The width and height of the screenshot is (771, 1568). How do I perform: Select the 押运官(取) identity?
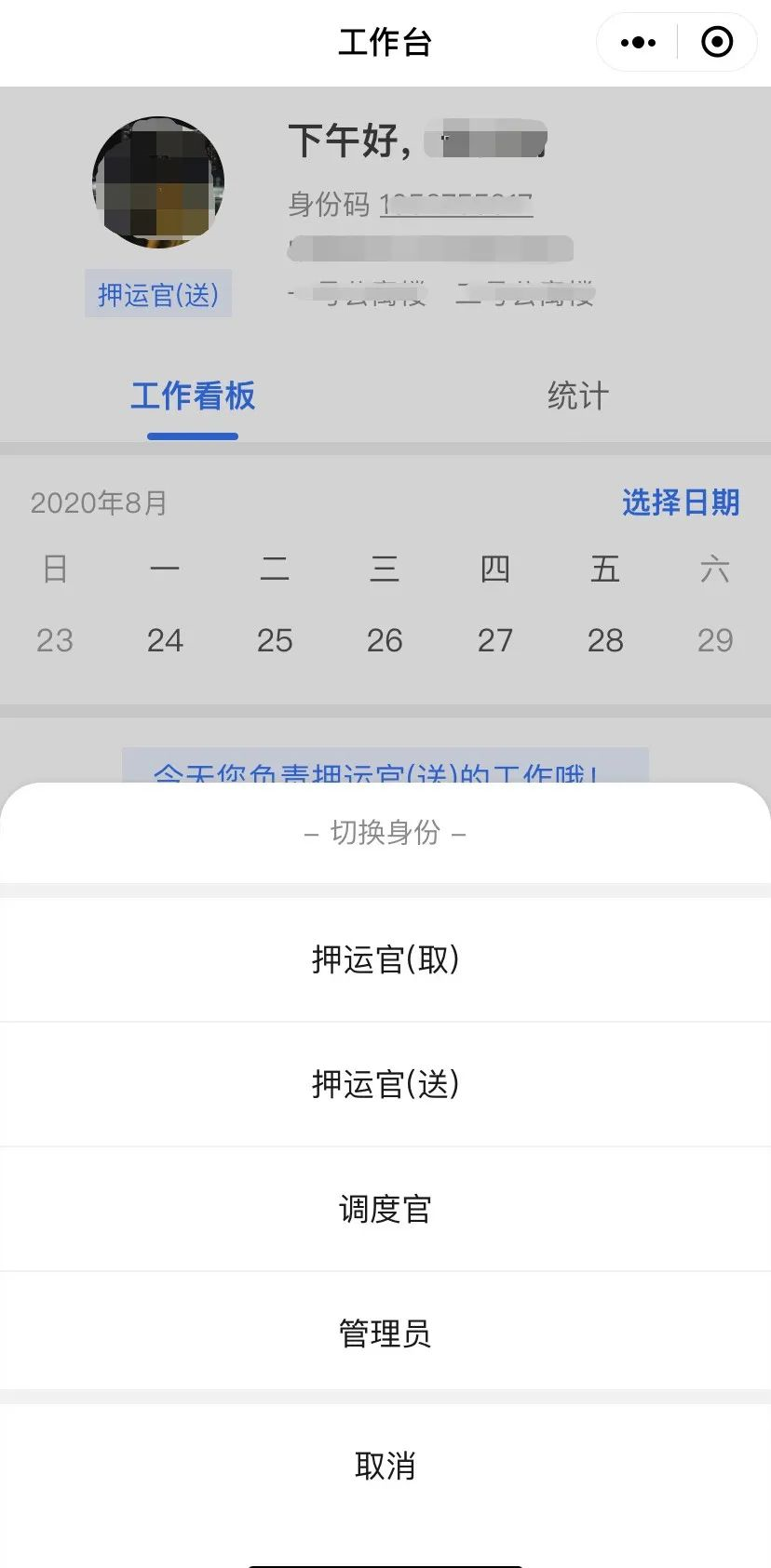tap(385, 959)
